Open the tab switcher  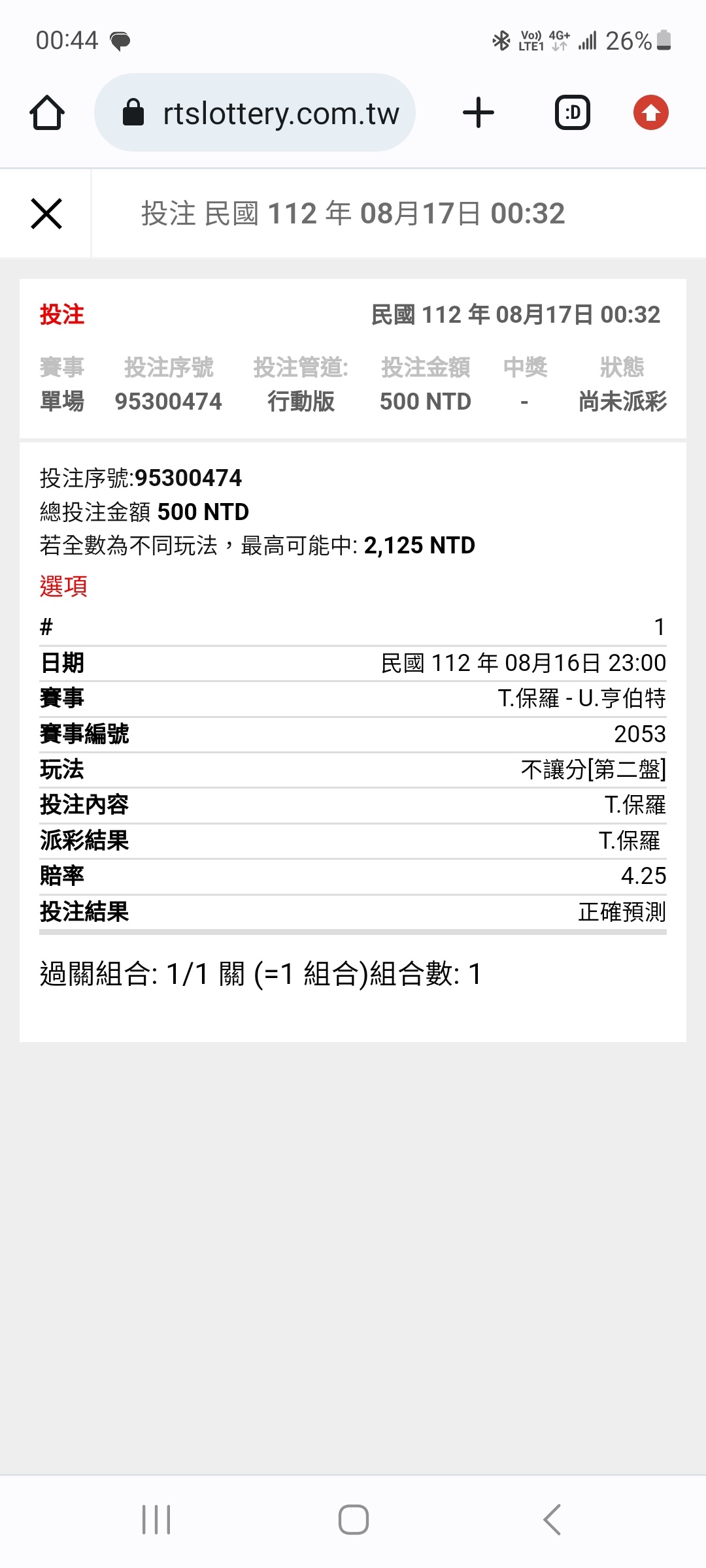tap(573, 113)
